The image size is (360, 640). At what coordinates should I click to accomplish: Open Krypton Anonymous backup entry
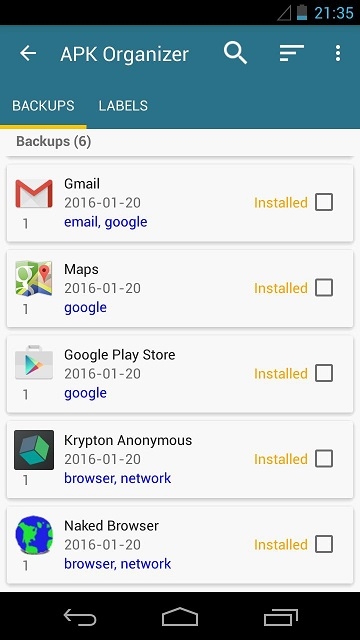pyautogui.click(x=180, y=459)
